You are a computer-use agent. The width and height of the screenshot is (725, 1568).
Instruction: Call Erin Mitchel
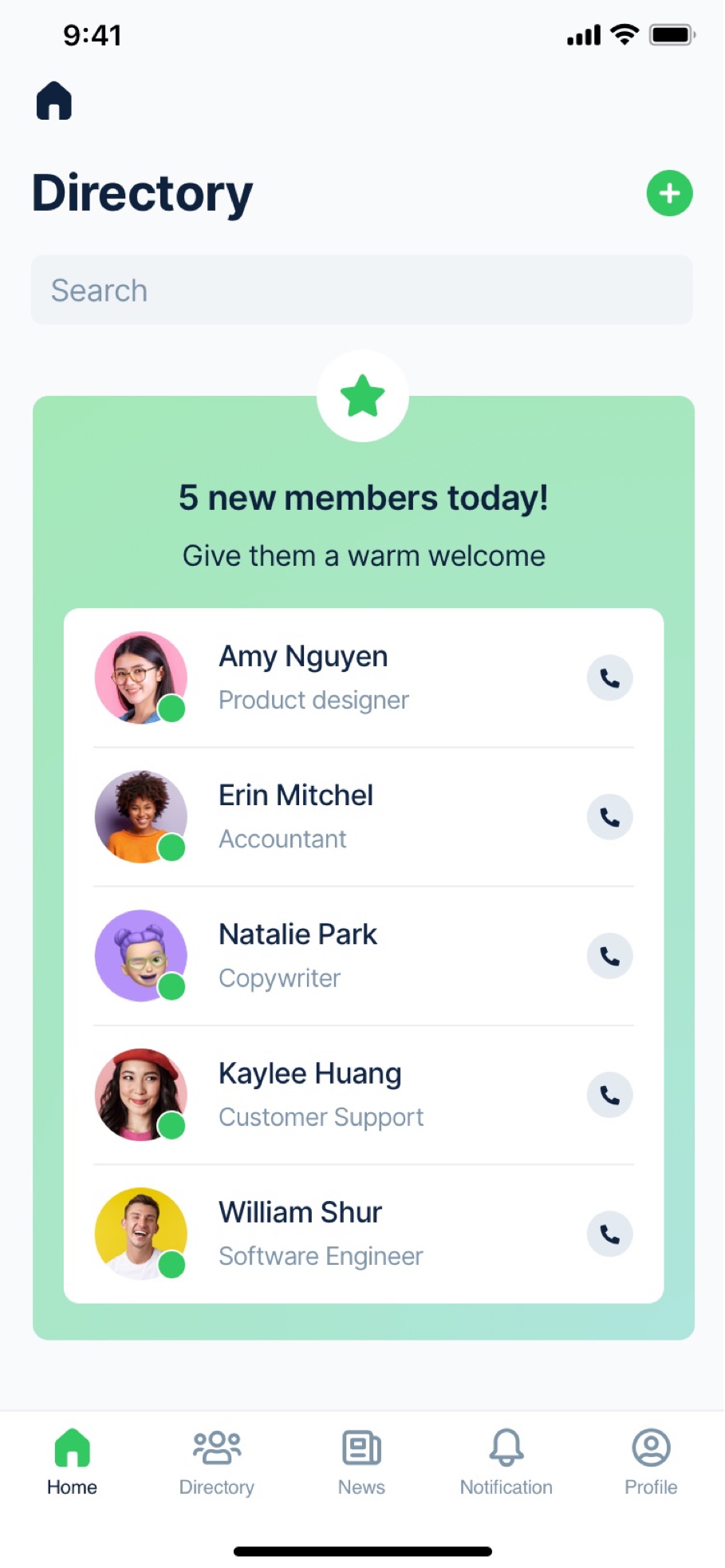(x=609, y=817)
